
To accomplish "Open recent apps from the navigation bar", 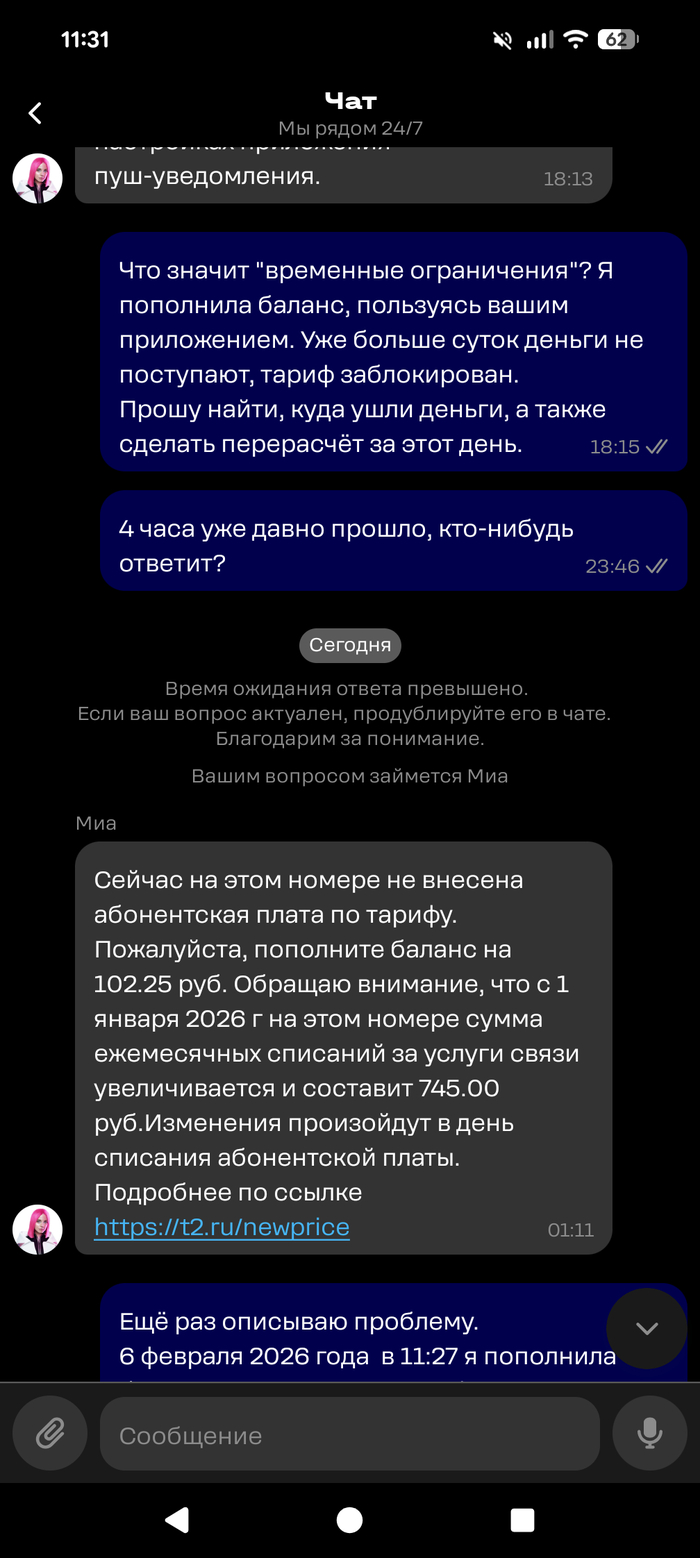I will 522,1520.
